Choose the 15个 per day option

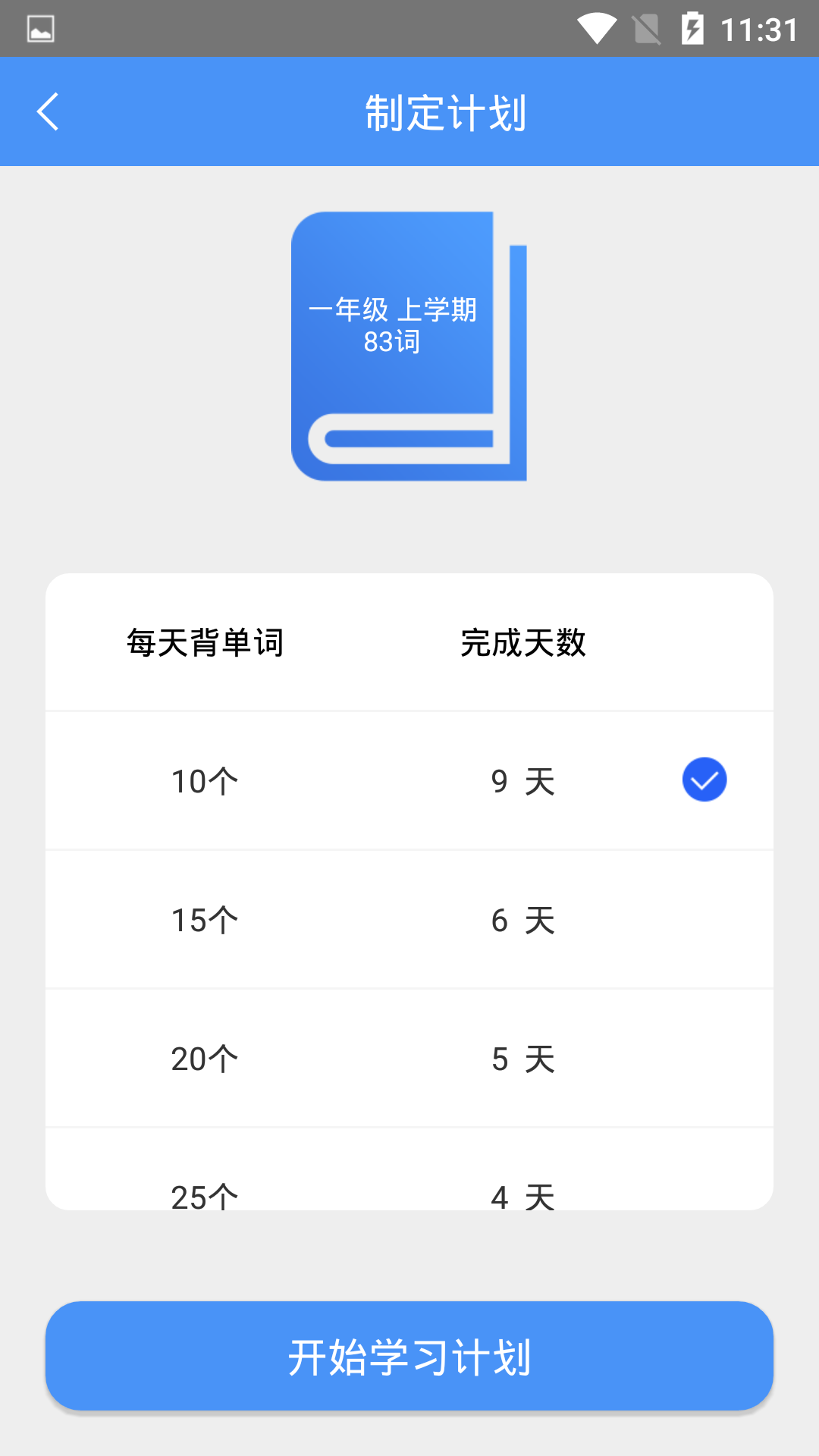tap(409, 919)
